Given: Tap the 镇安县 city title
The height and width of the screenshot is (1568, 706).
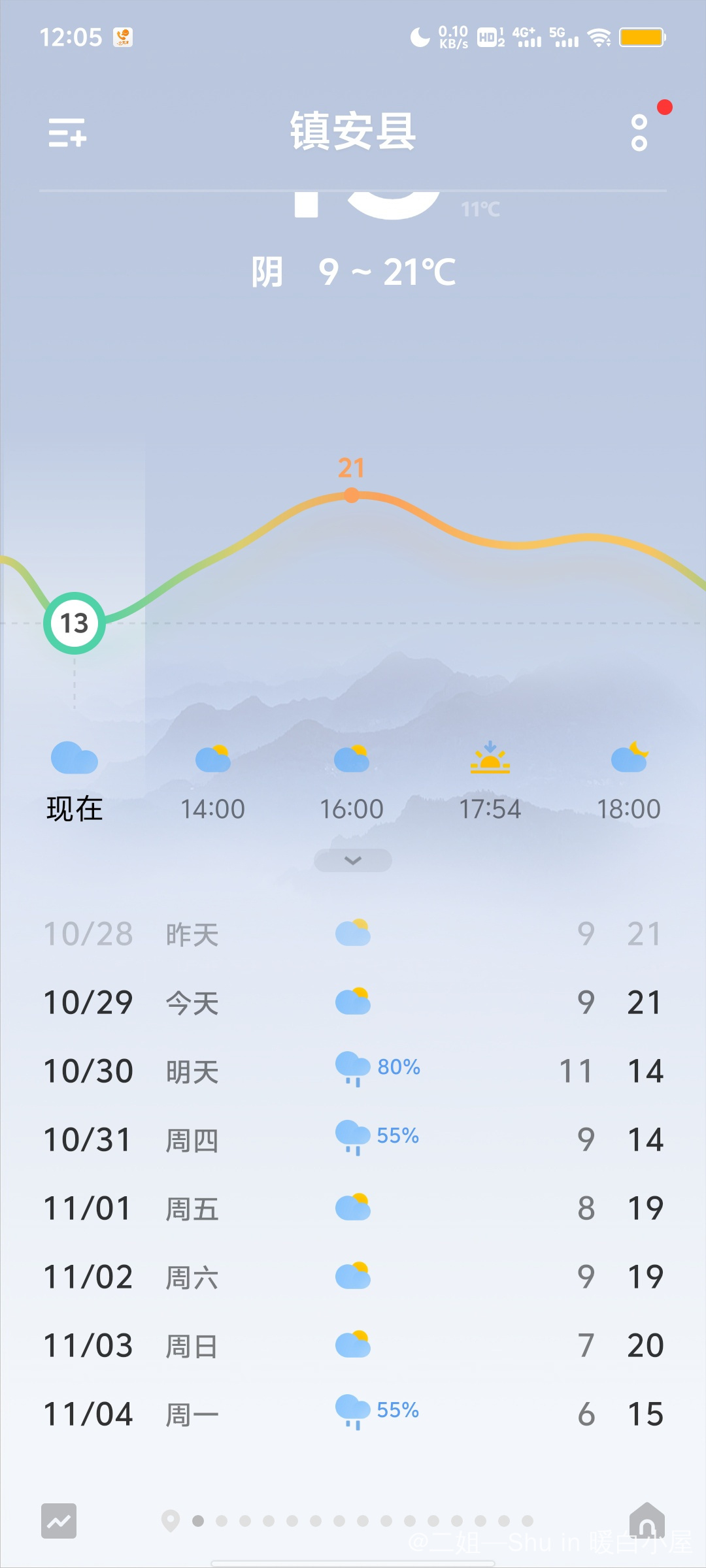Looking at the screenshot, I should point(353,131).
